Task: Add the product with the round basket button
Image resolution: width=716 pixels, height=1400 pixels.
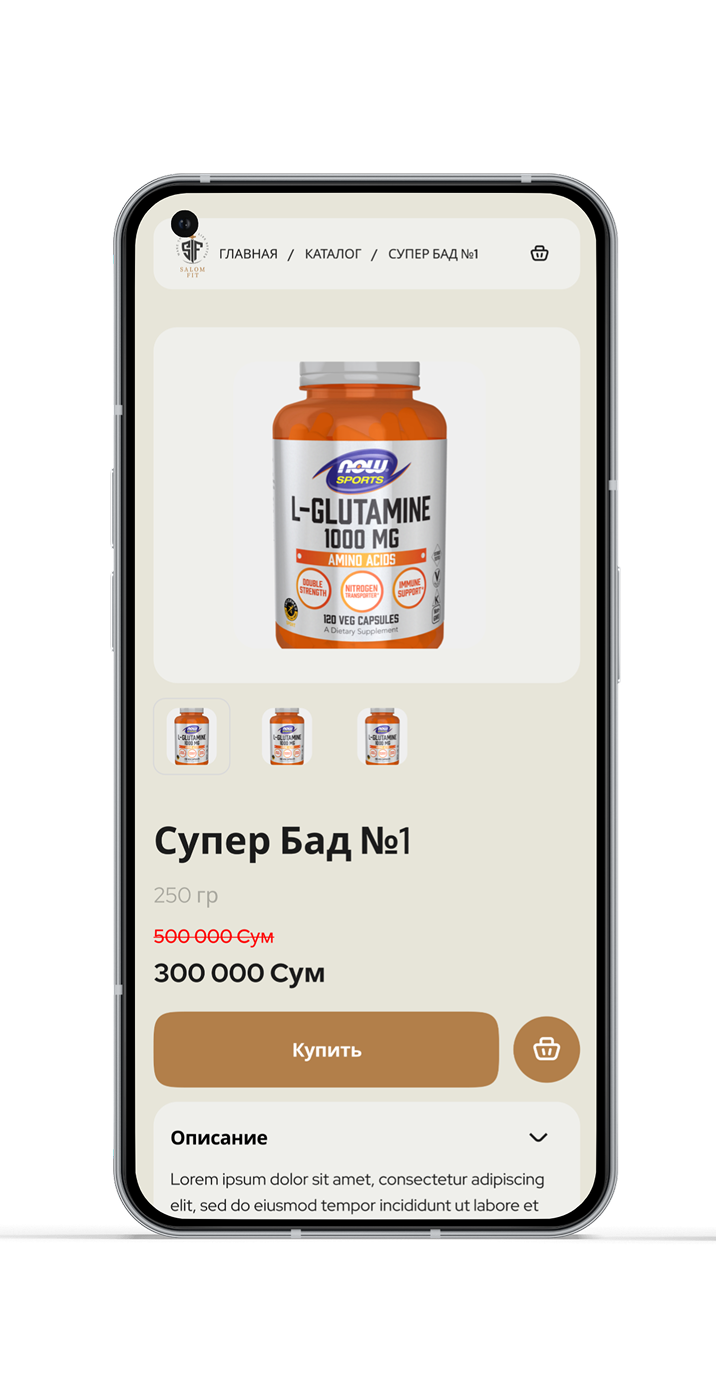Action: [546, 1050]
